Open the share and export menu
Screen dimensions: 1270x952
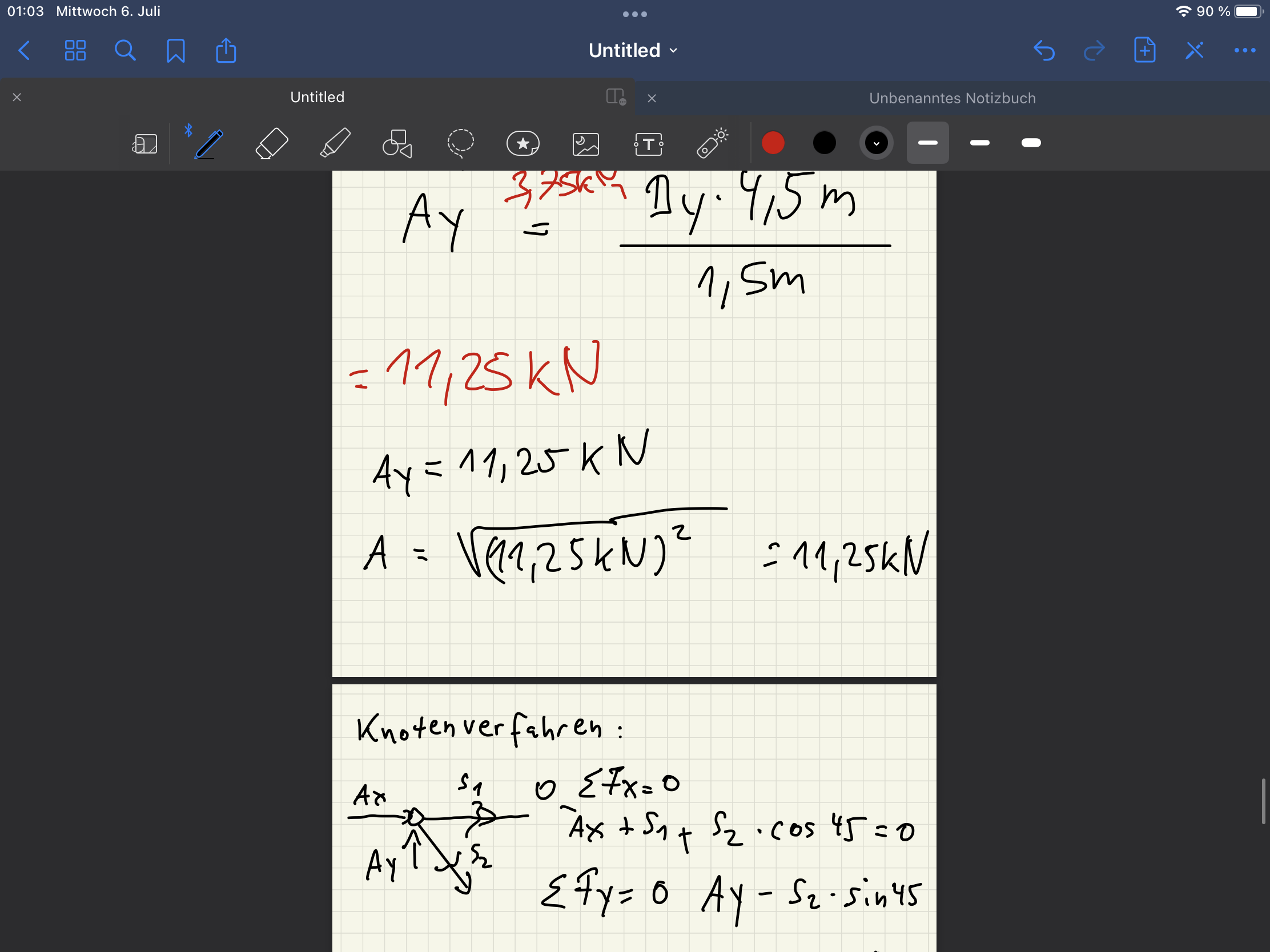pyautogui.click(x=226, y=50)
